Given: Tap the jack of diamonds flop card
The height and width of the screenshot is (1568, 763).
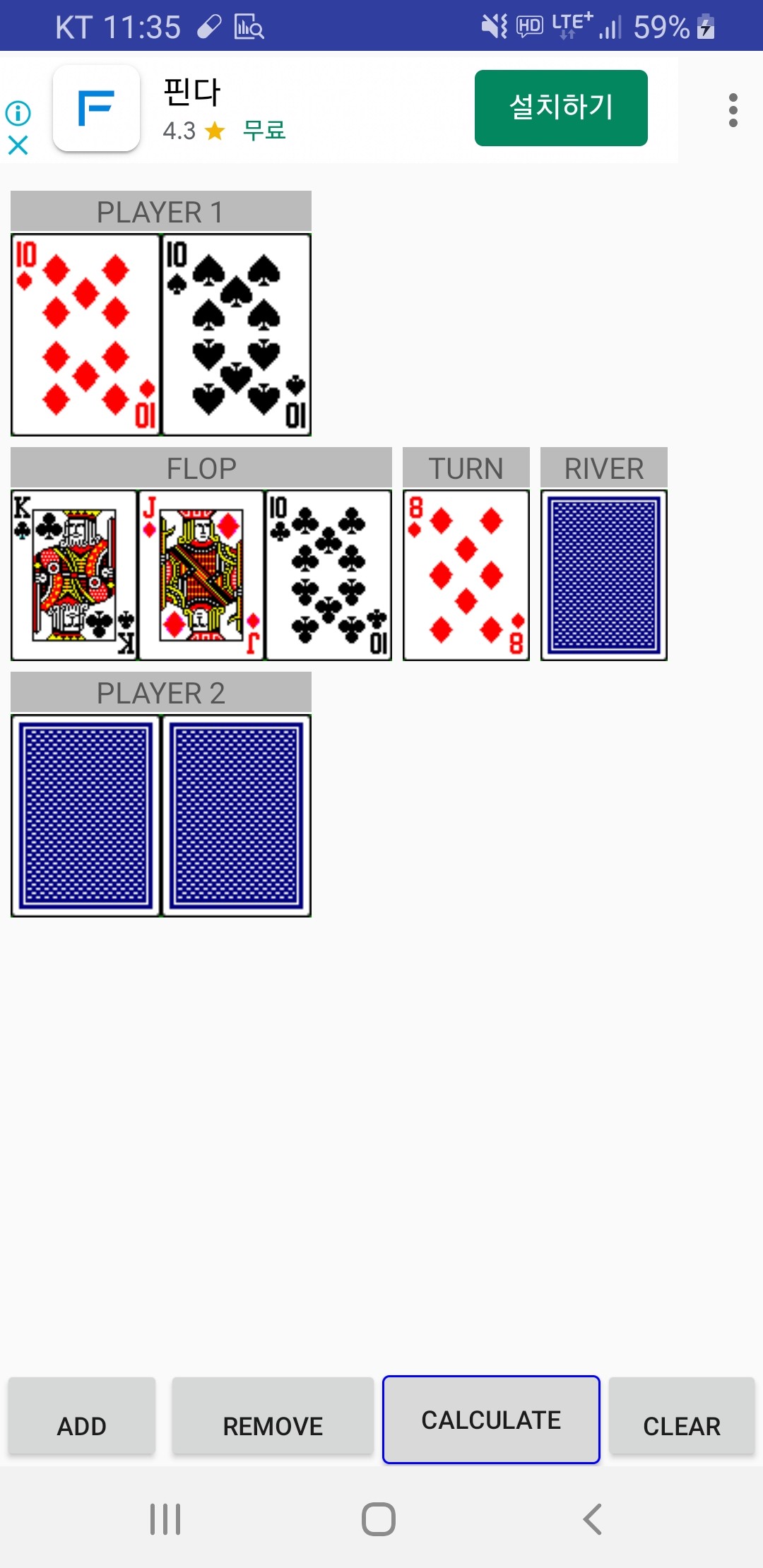Looking at the screenshot, I should click(201, 576).
